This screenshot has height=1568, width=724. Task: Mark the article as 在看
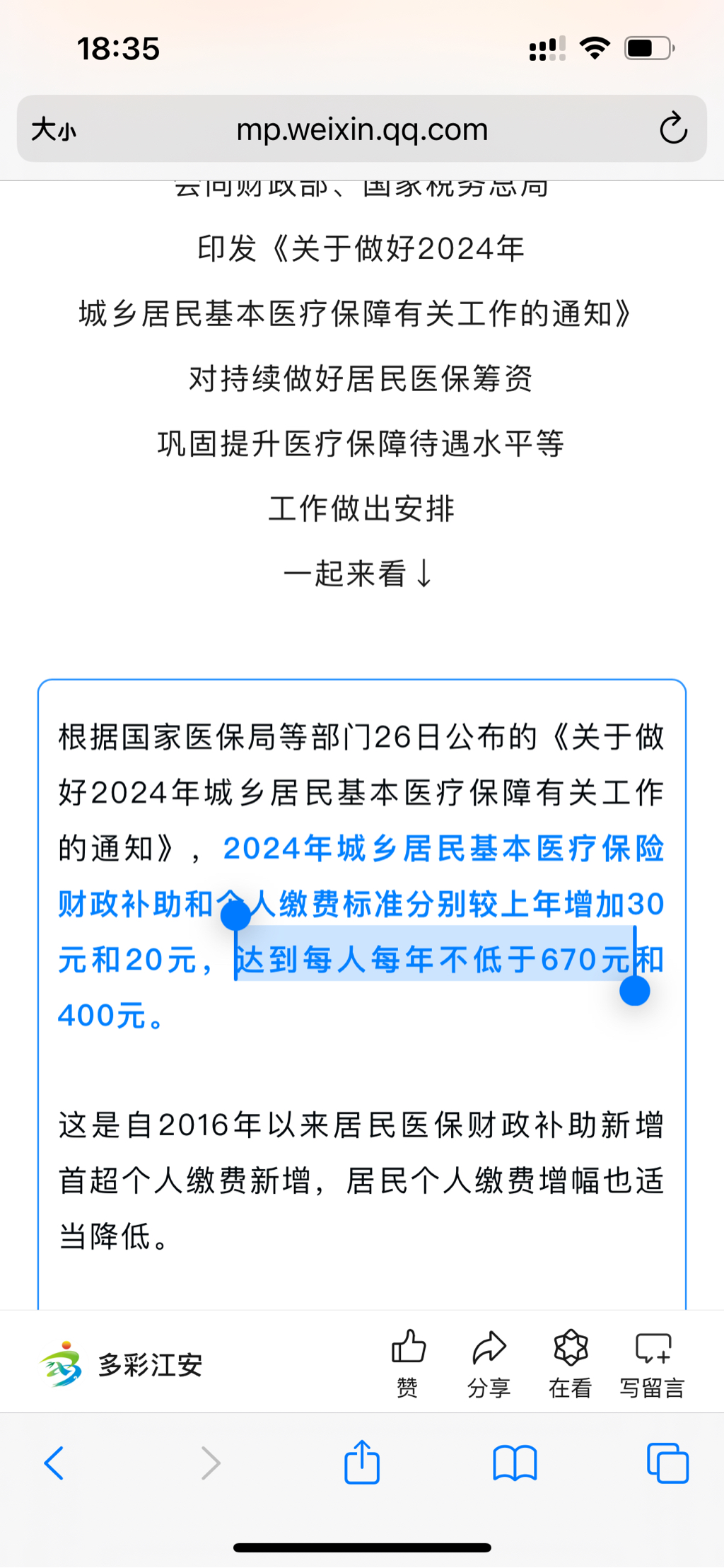tap(570, 1362)
